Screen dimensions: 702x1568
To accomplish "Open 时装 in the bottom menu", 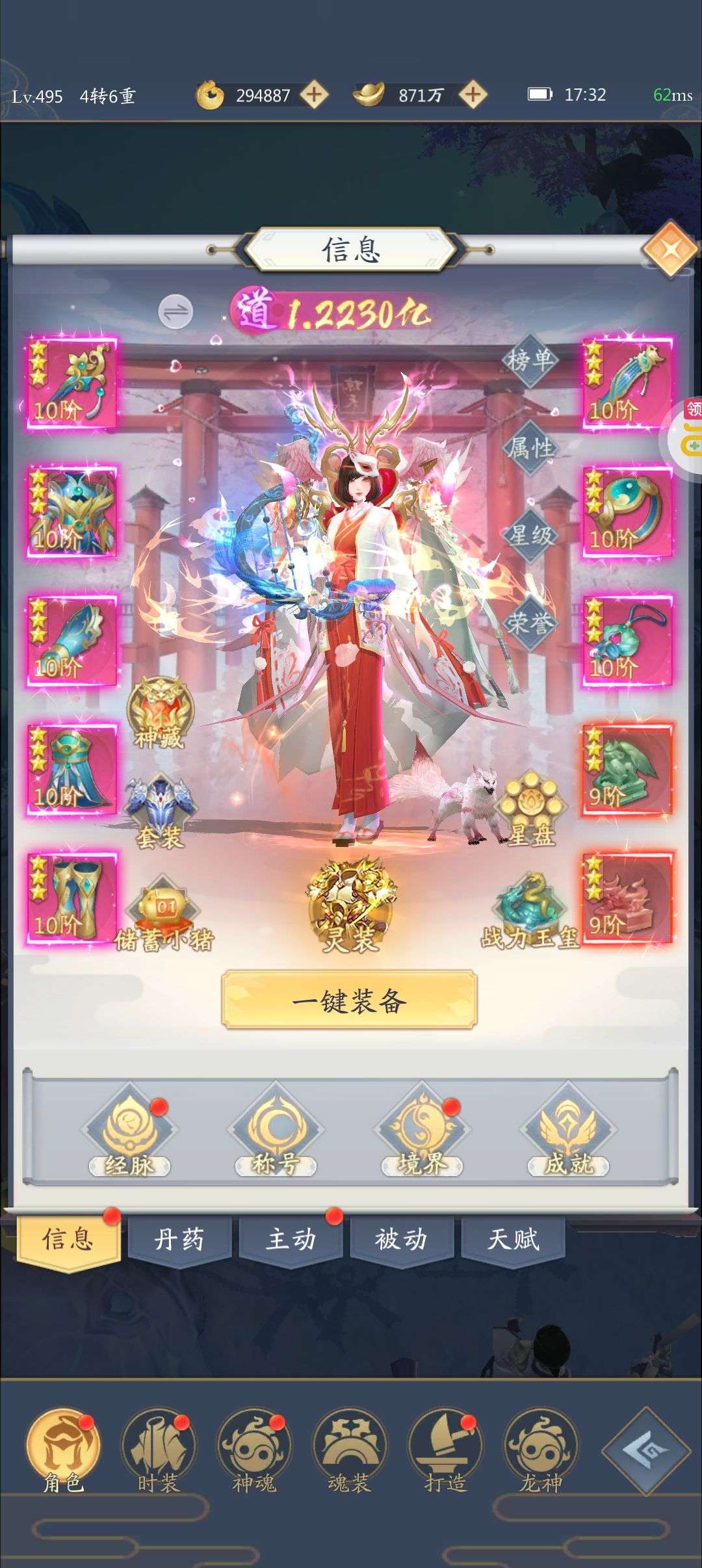I will [x=159, y=1451].
